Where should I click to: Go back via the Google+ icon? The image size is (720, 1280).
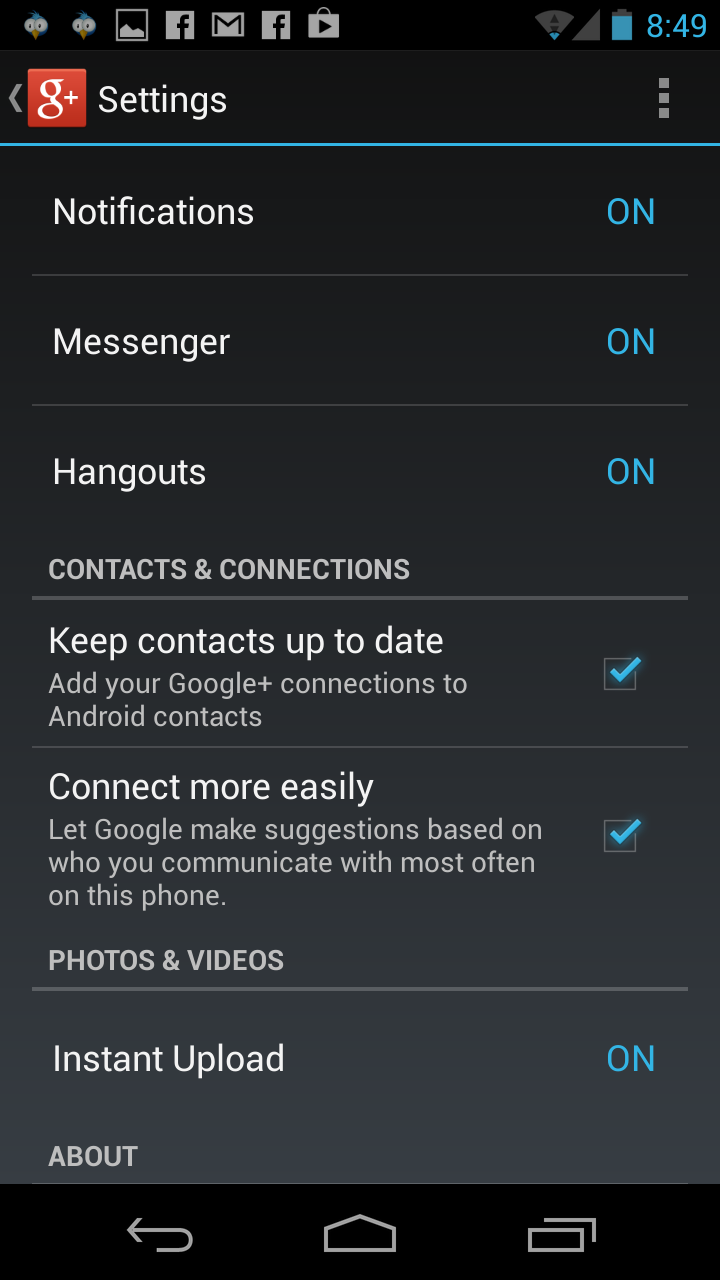click(48, 98)
